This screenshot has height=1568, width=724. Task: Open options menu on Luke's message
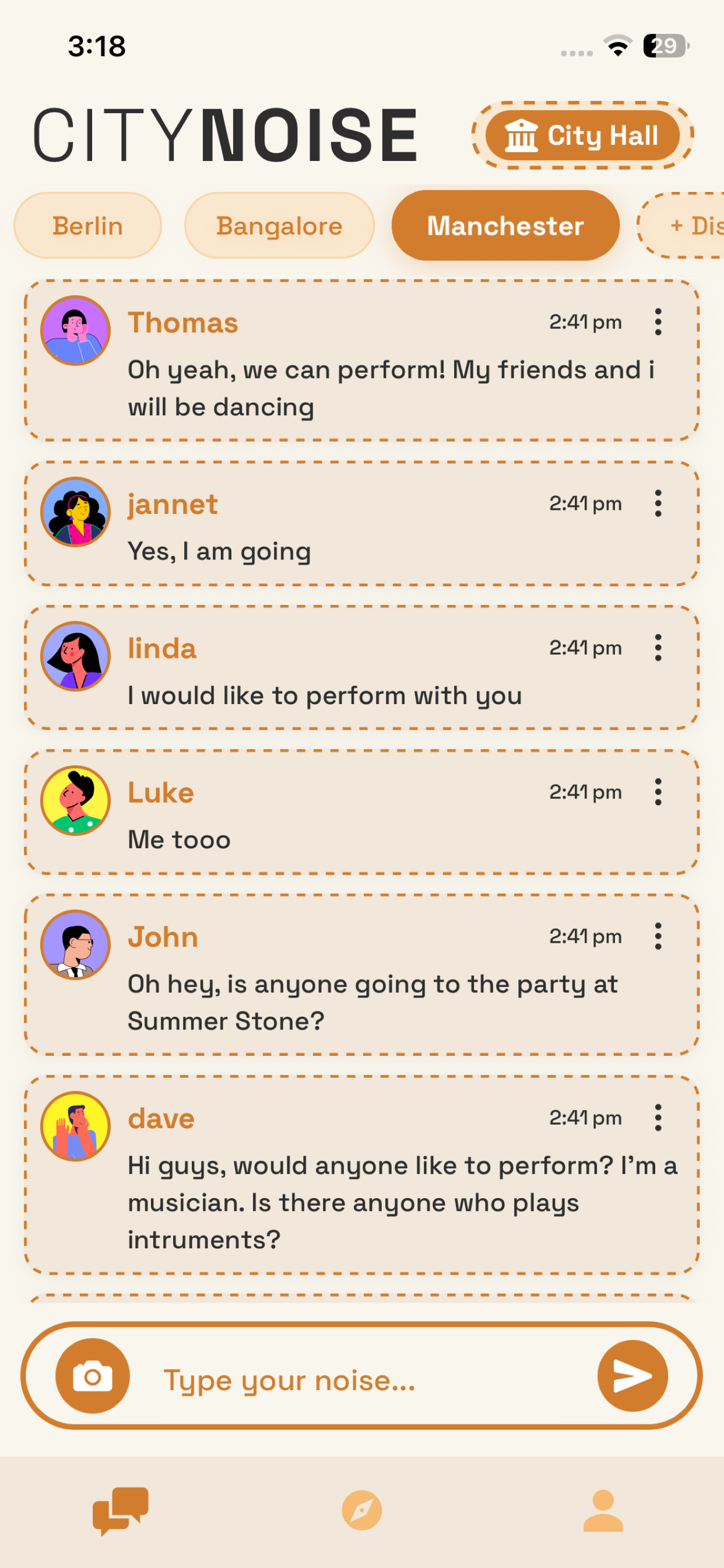tap(658, 792)
